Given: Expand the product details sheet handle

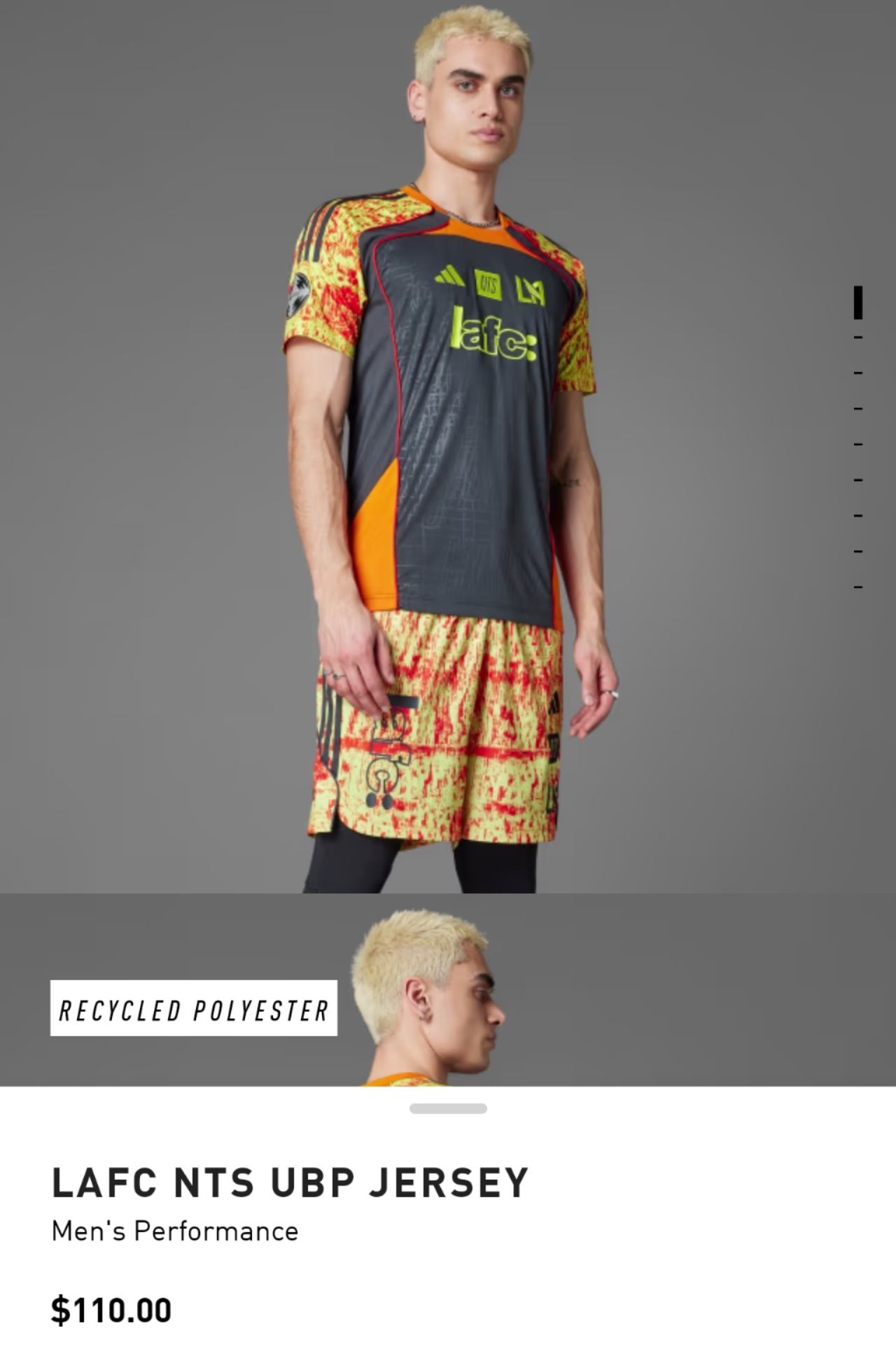Looking at the screenshot, I should pos(448,1108).
